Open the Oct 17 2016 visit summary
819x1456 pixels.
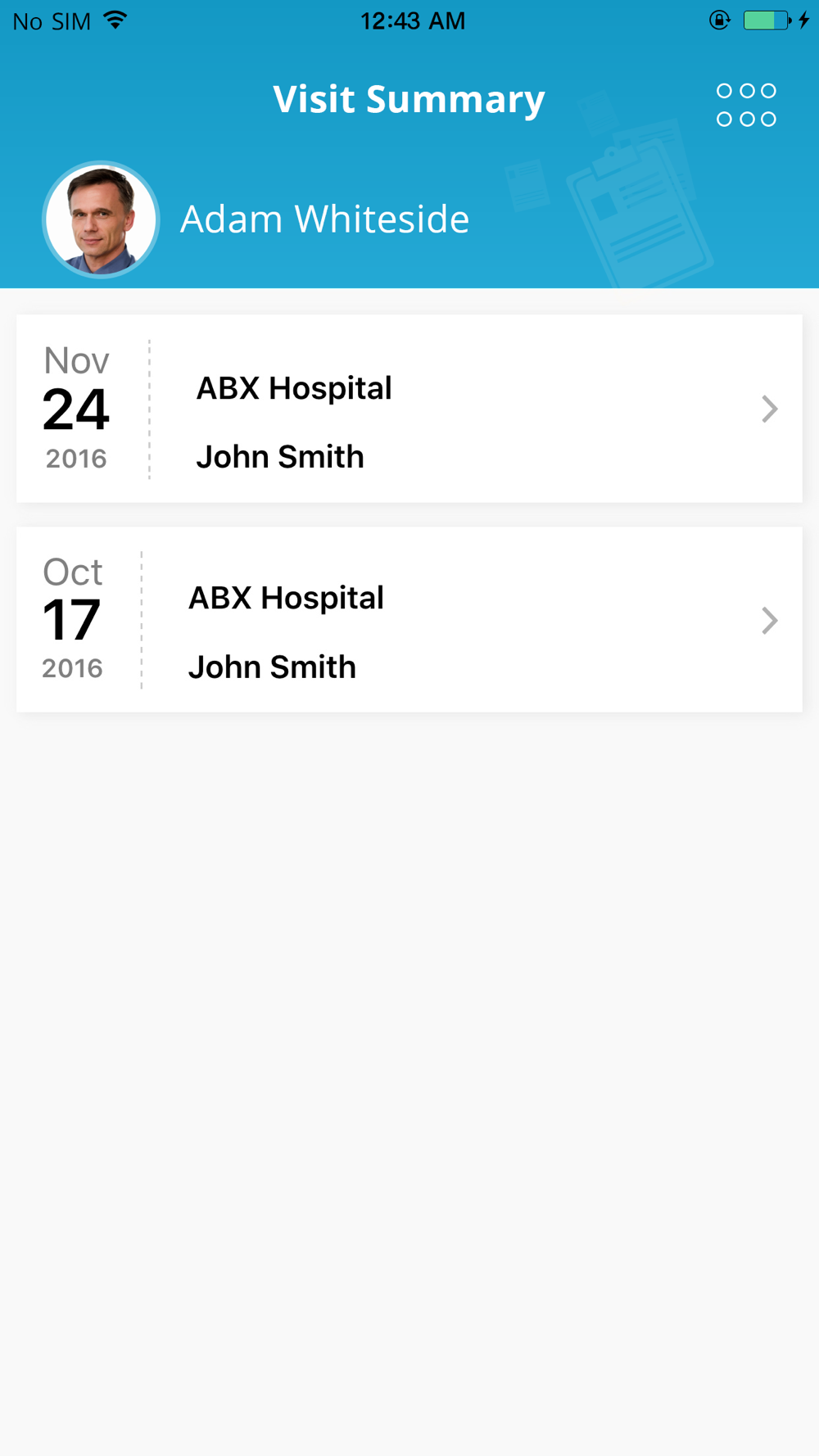pyautogui.click(x=409, y=620)
